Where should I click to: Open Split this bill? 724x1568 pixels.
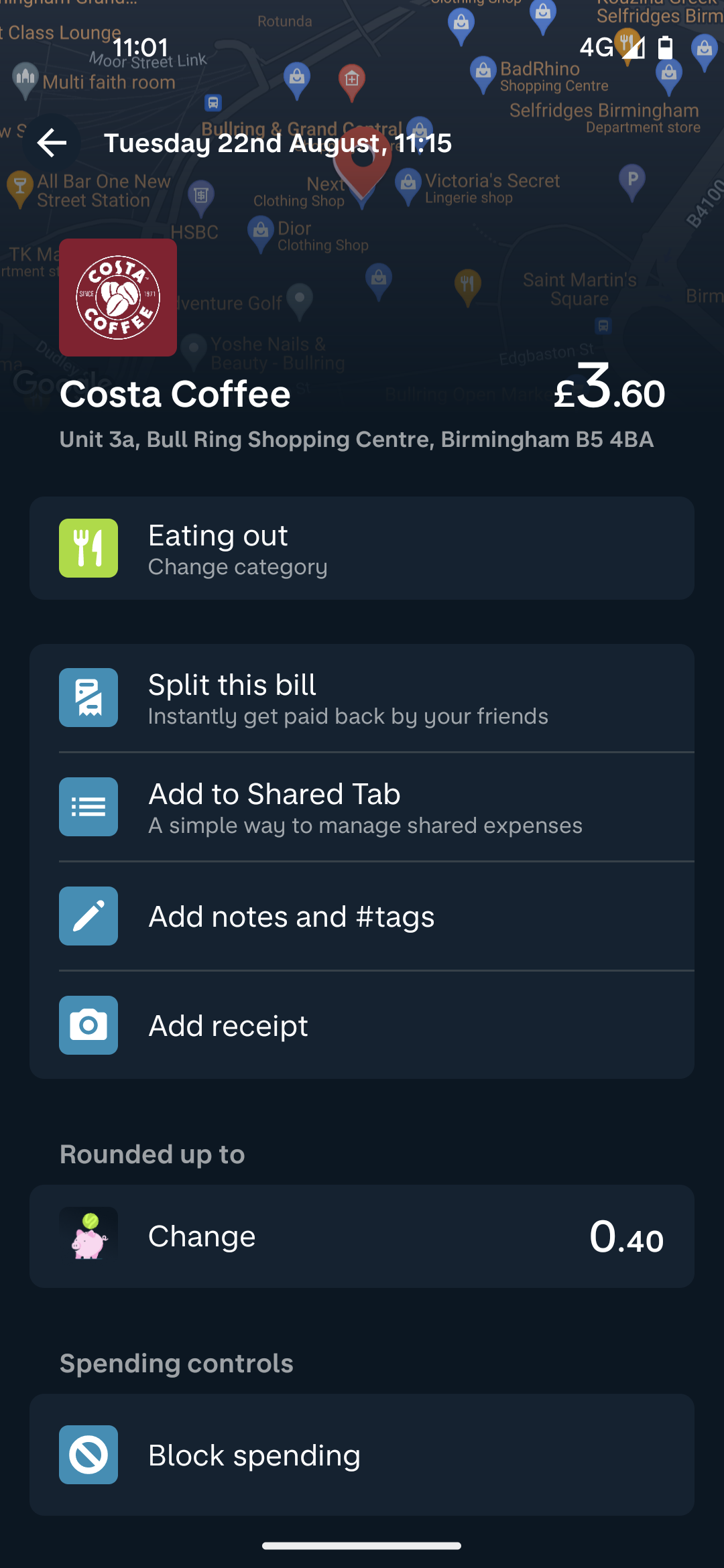[x=362, y=698]
